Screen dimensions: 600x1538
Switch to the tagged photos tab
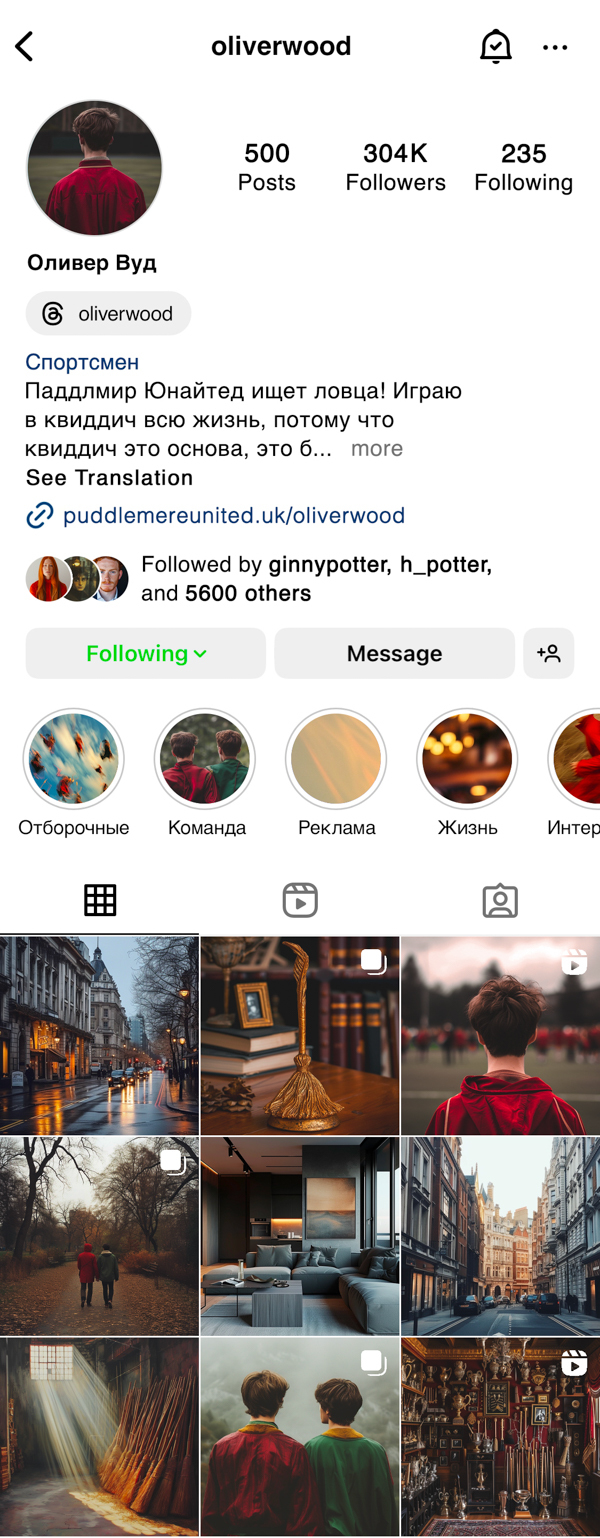499,900
